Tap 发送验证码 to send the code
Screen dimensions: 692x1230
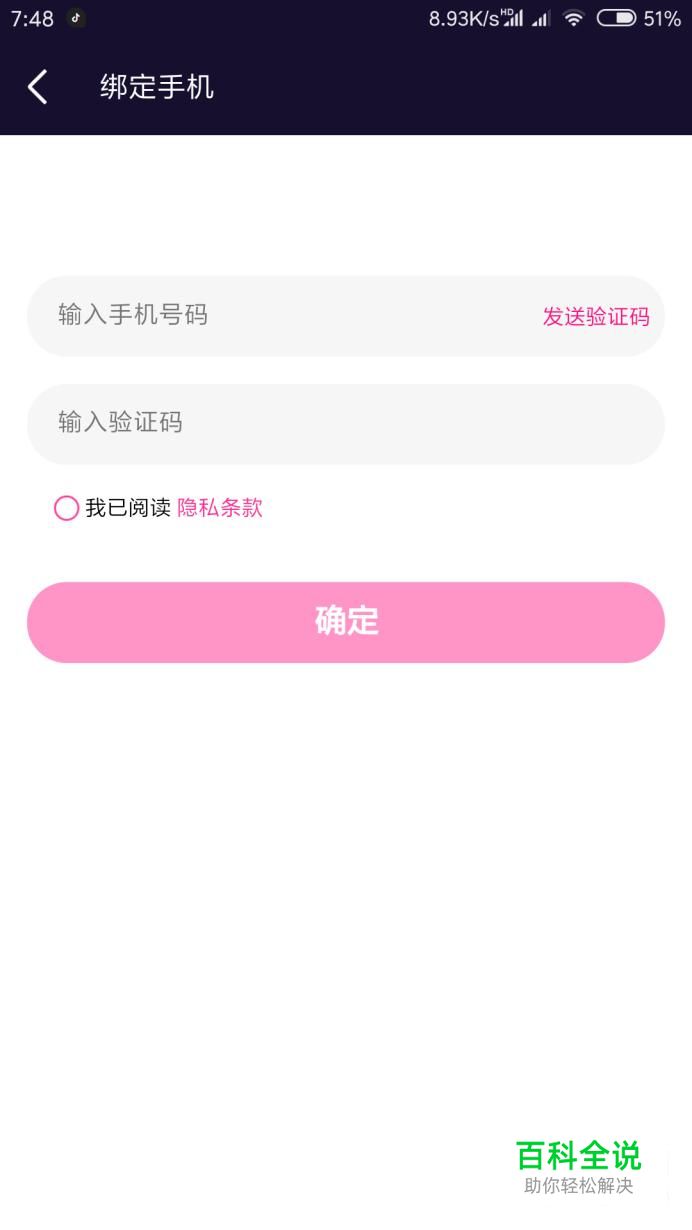pos(596,317)
